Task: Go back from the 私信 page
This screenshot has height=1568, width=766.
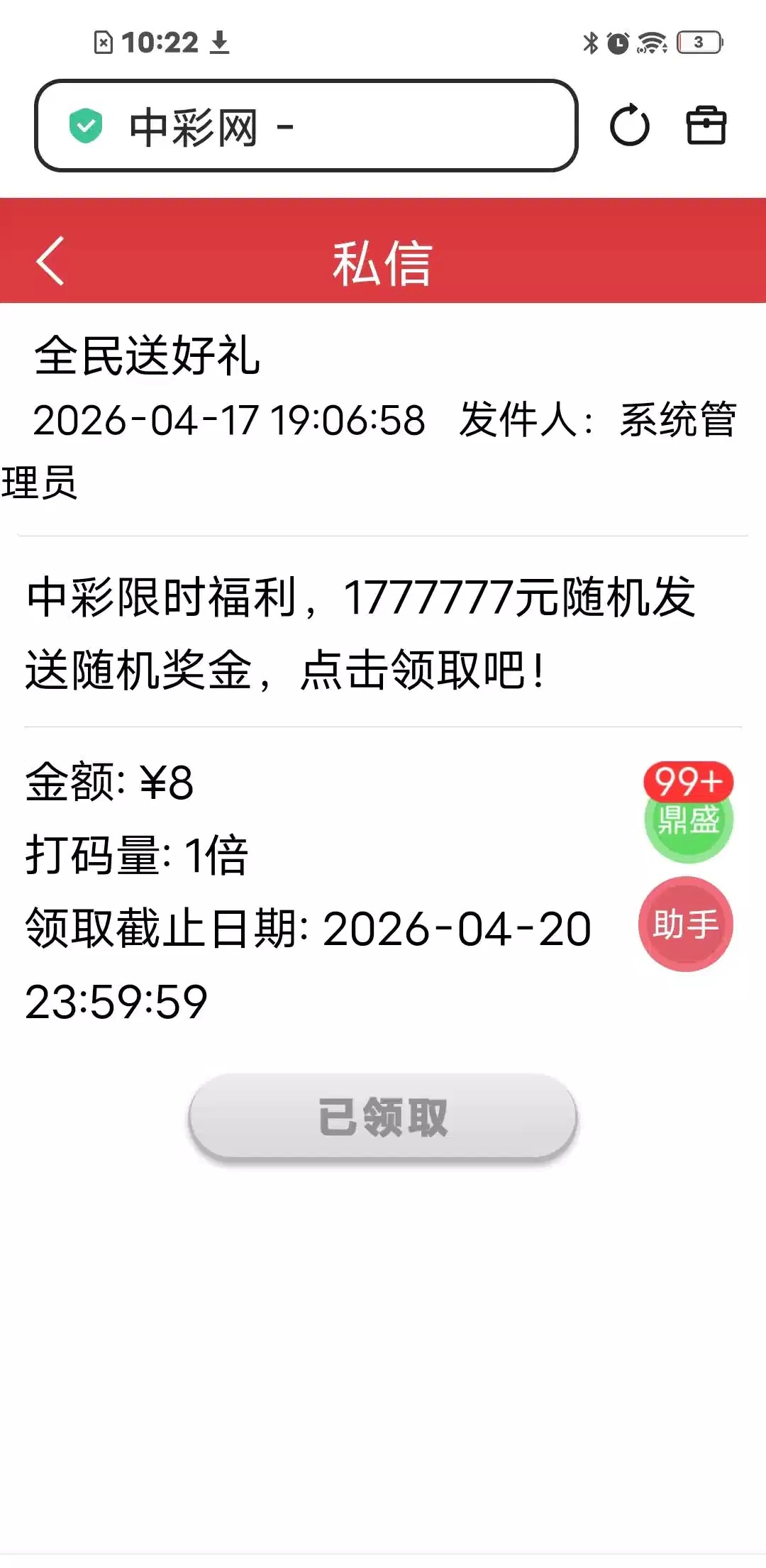Action: tap(50, 261)
